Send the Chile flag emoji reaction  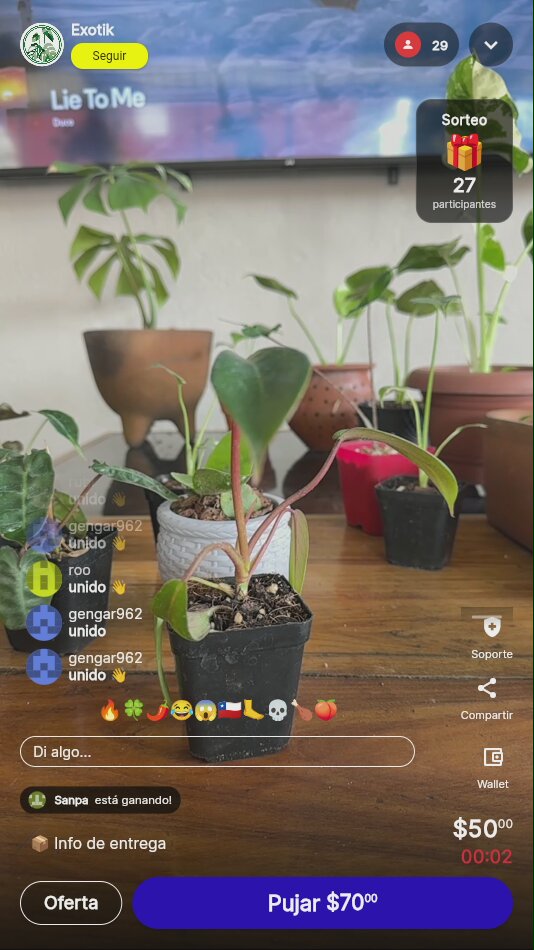(230, 710)
